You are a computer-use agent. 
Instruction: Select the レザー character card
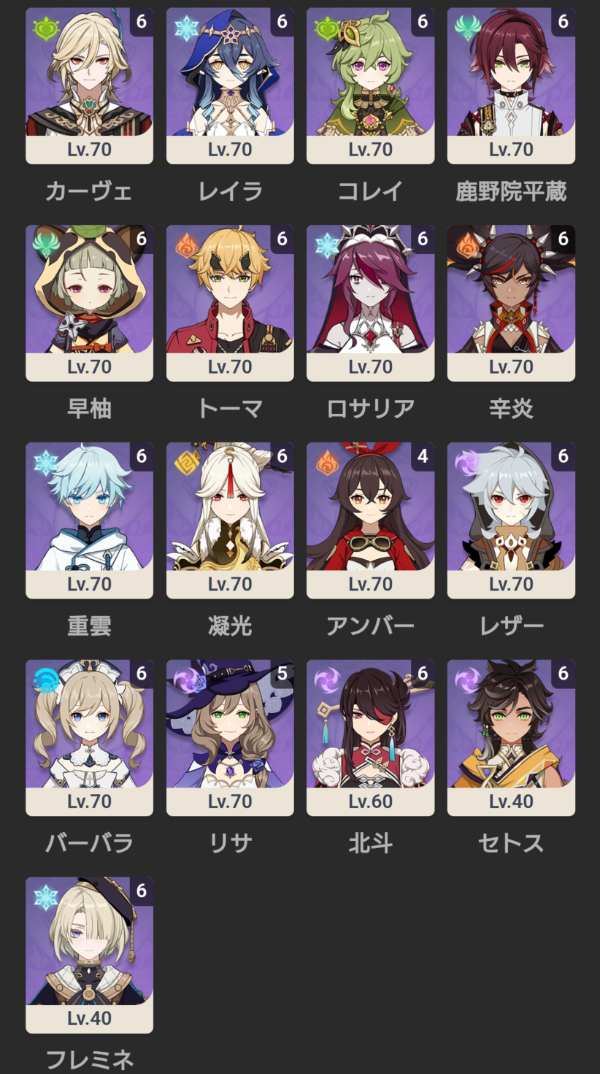click(x=511, y=520)
